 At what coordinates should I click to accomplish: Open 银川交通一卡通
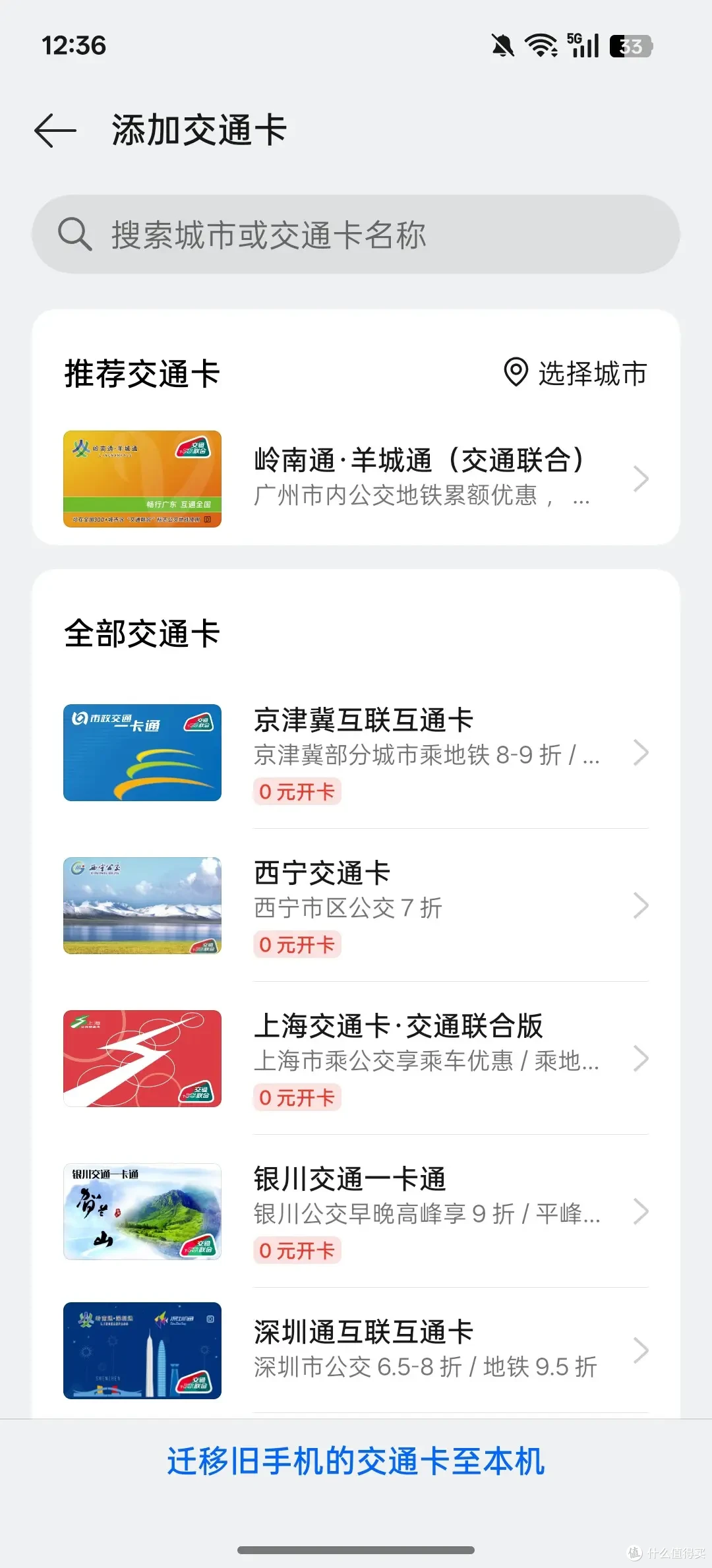tap(356, 1211)
